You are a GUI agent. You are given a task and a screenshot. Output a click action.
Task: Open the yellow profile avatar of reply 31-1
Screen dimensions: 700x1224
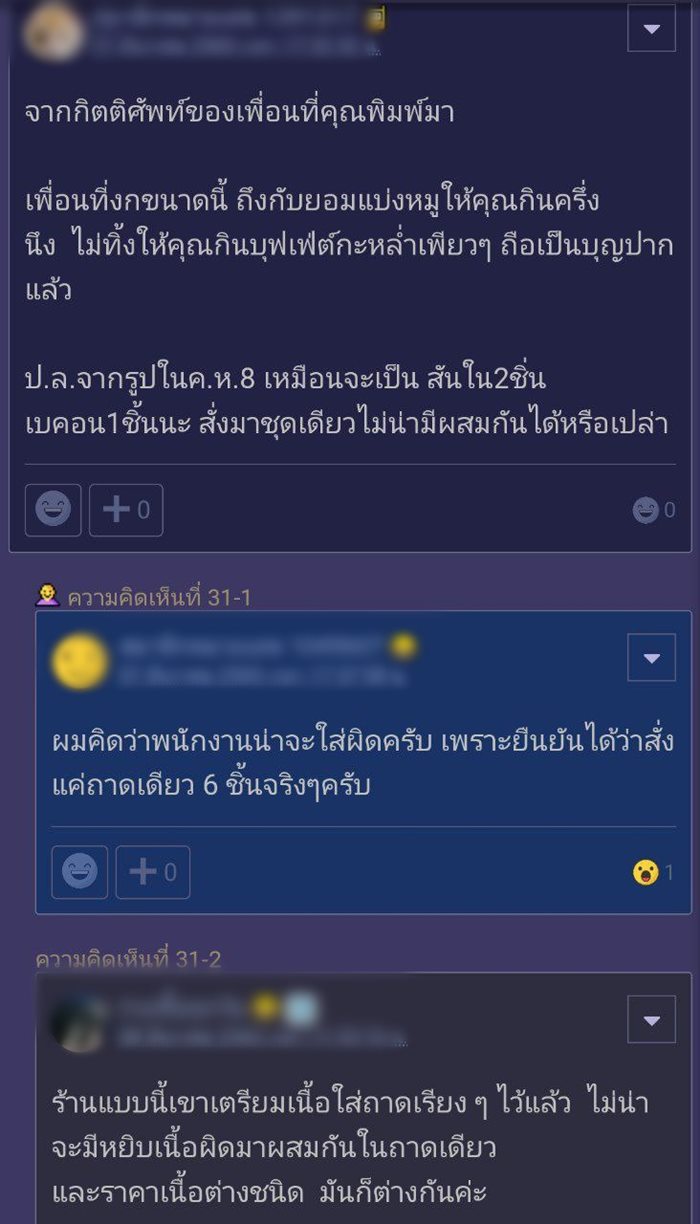(80, 661)
